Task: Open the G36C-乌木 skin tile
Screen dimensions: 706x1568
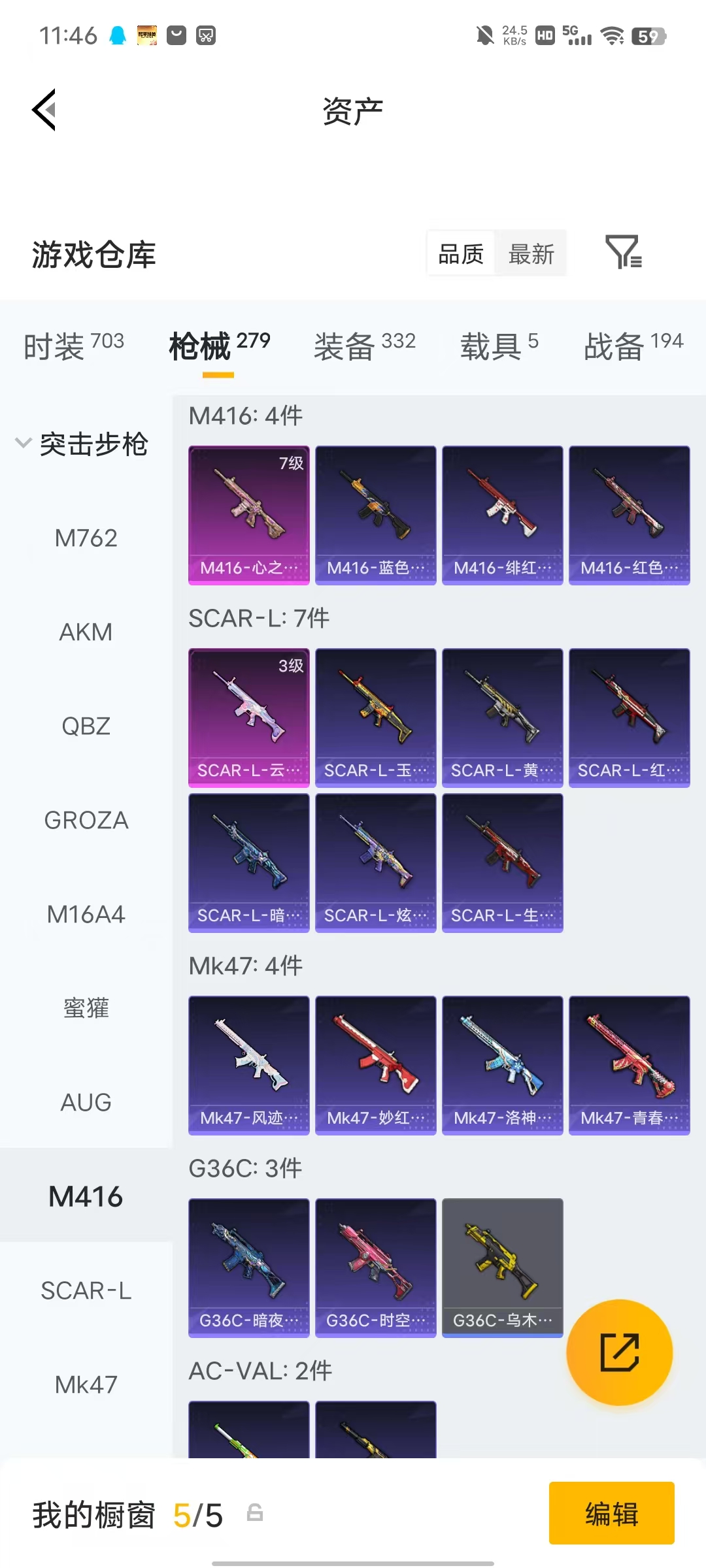Action: [x=503, y=1268]
